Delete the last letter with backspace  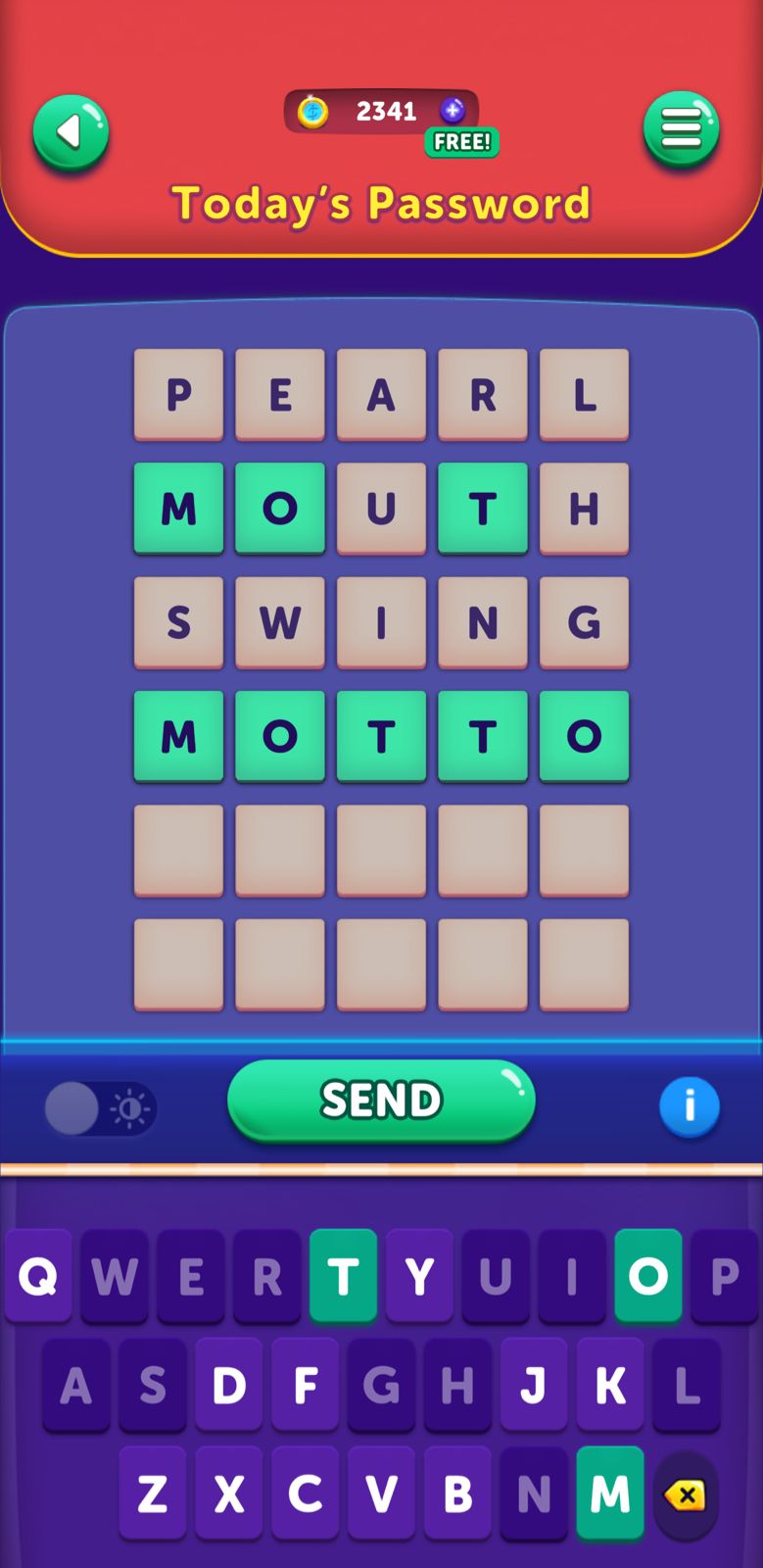pyautogui.click(x=685, y=1494)
